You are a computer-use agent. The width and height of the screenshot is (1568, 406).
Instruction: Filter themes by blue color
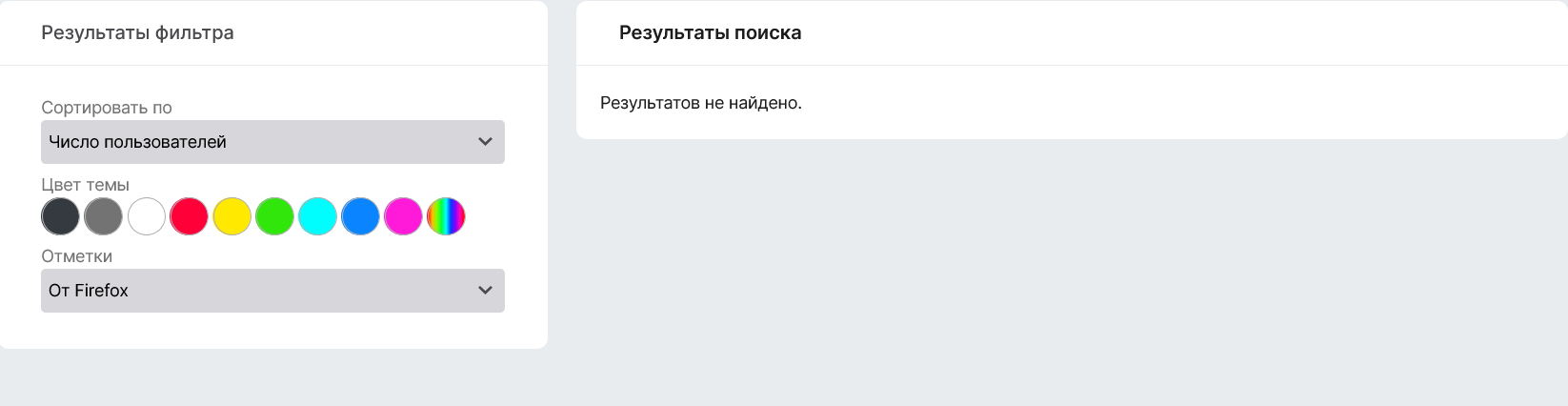coord(360,216)
